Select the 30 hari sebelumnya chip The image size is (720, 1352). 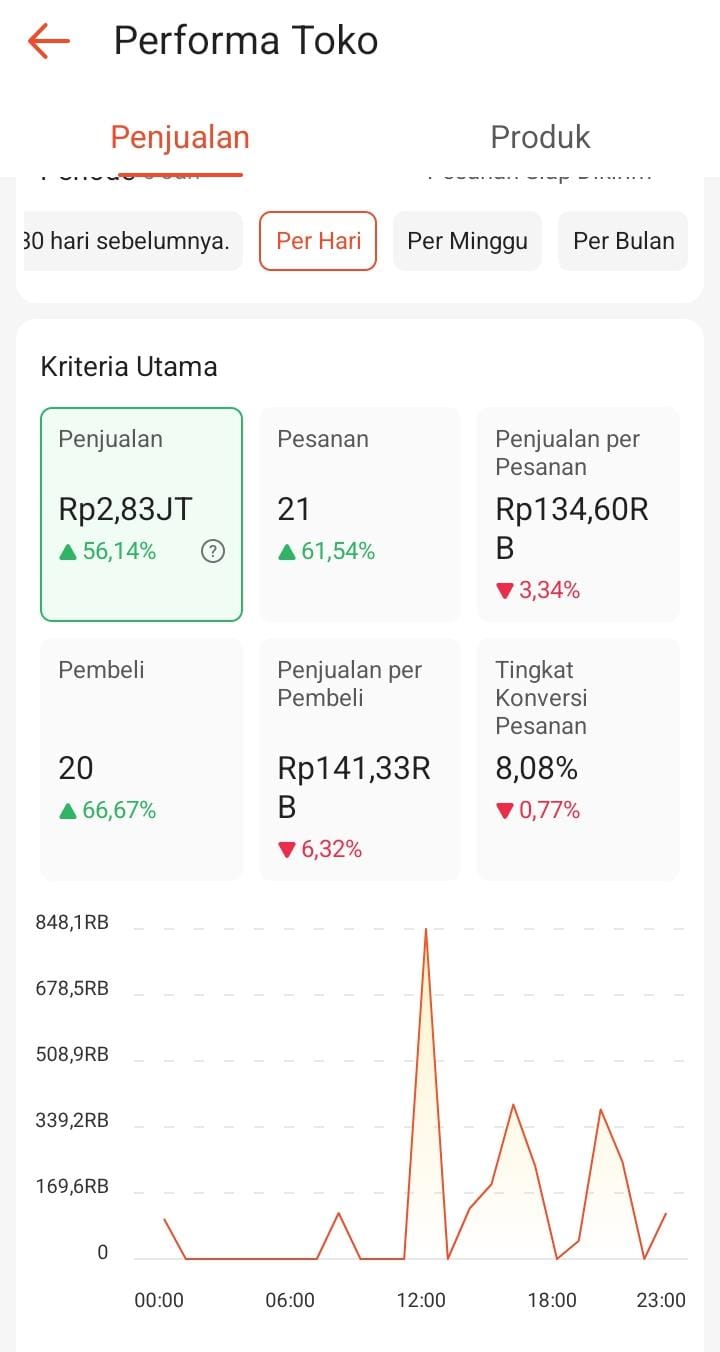[x=130, y=241]
